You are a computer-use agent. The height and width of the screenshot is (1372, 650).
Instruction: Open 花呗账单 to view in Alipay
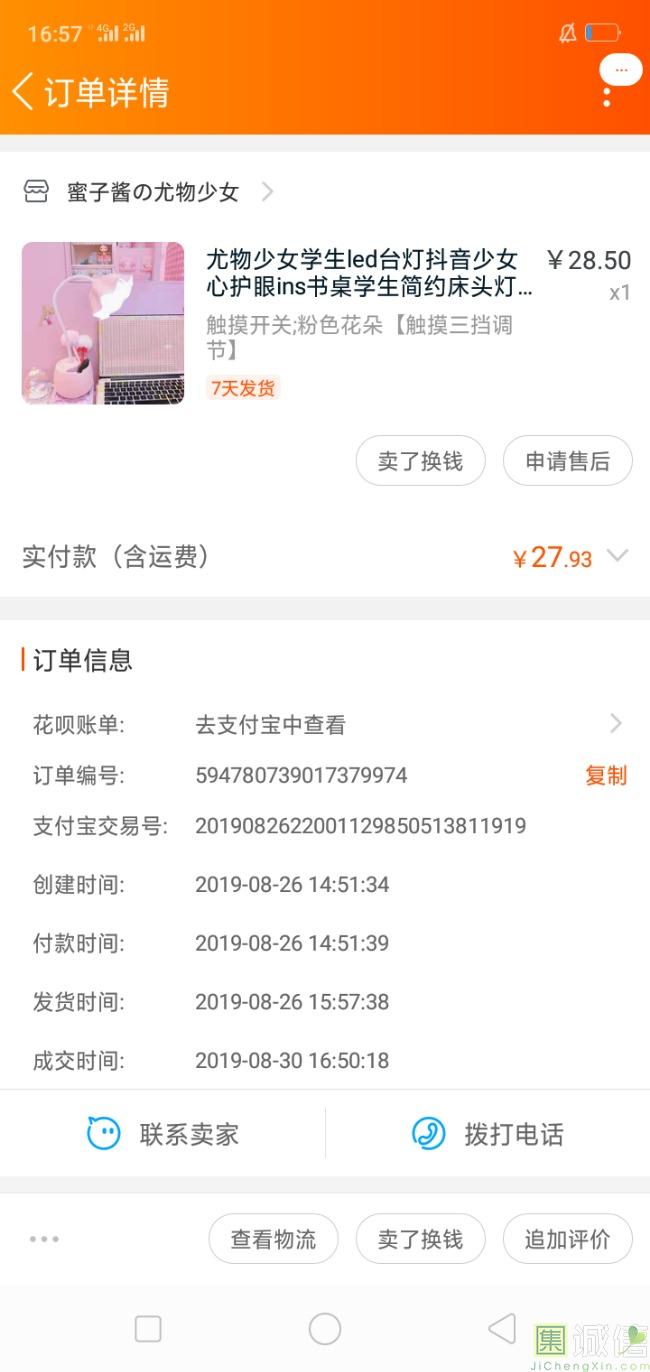coord(400,725)
